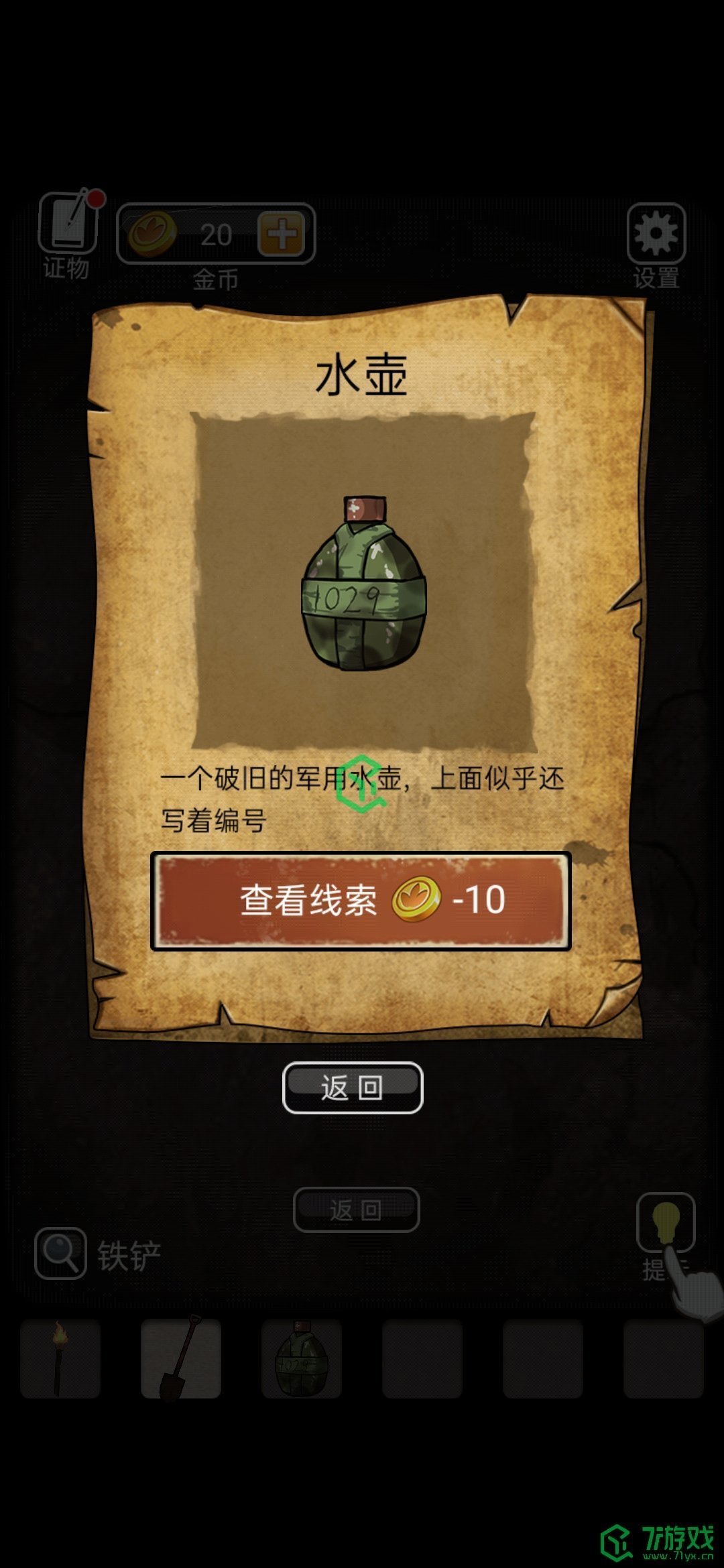
Task: Add more gold coins with plus button
Action: coord(282,234)
